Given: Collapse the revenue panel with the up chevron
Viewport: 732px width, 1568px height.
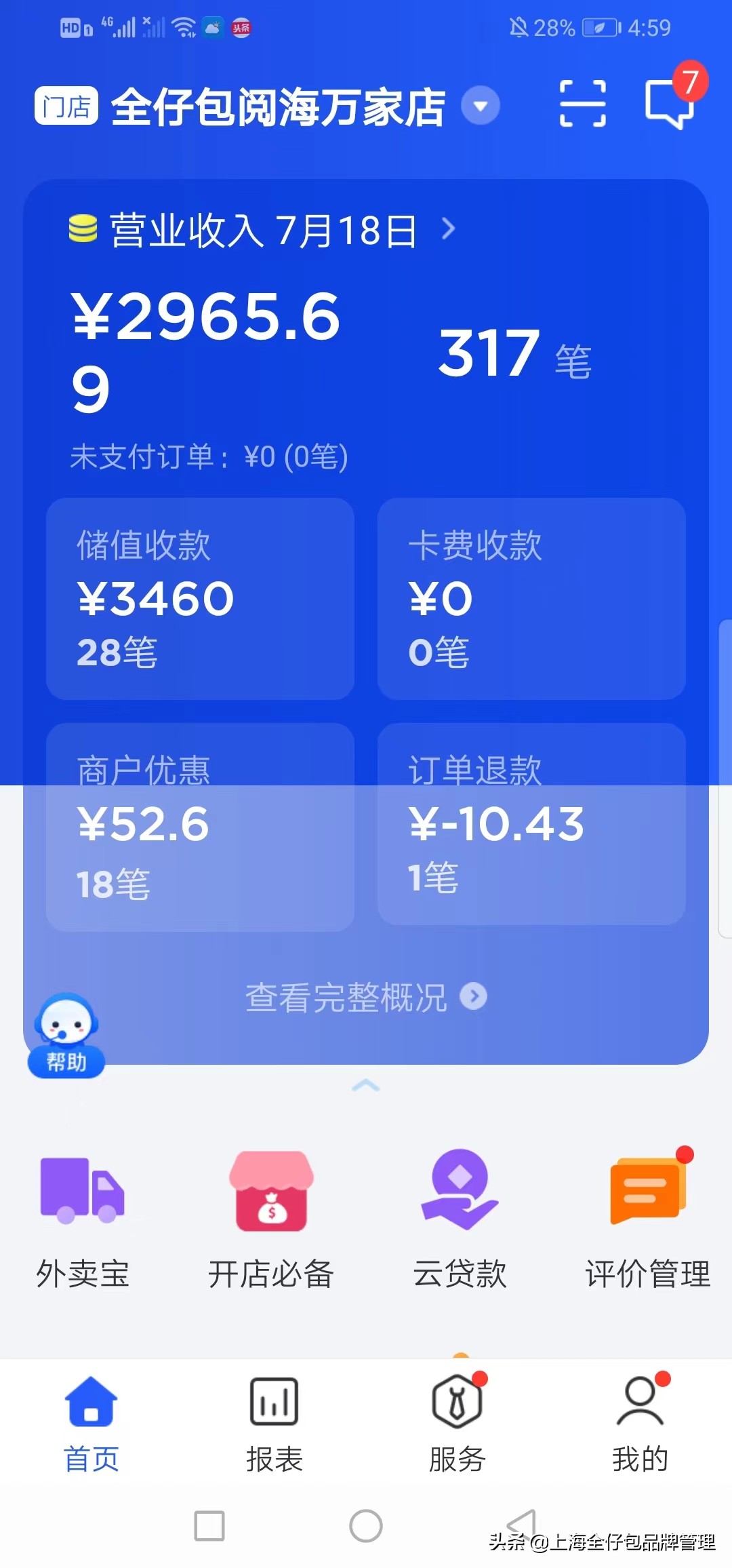Looking at the screenshot, I should [x=366, y=1086].
